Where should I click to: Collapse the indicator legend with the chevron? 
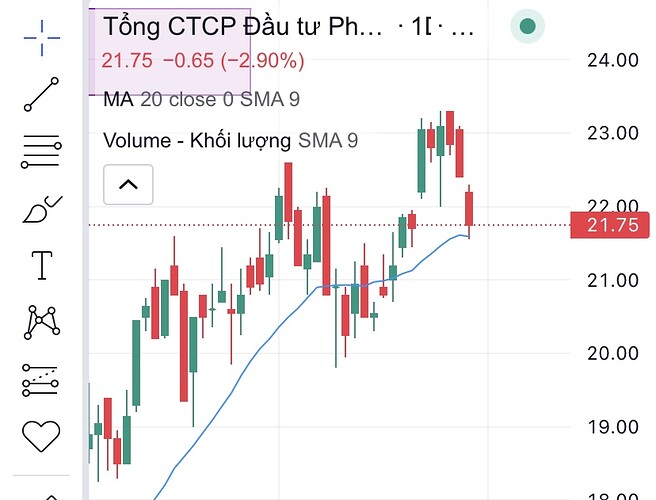tap(128, 184)
